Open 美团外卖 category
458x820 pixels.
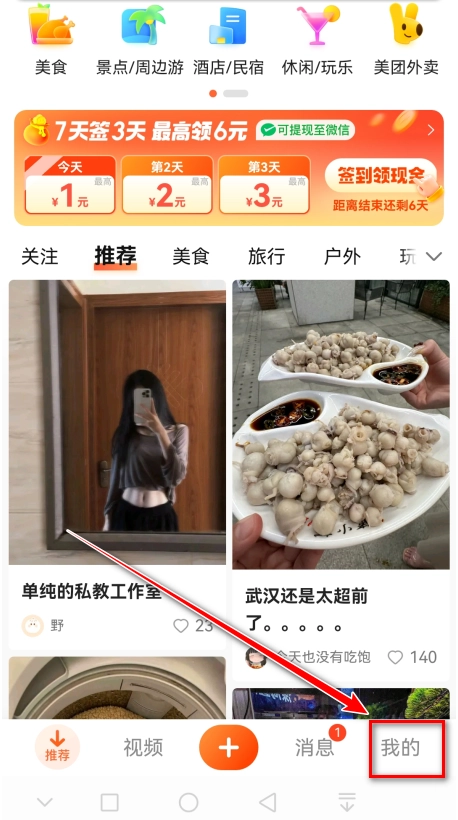click(406, 39)
